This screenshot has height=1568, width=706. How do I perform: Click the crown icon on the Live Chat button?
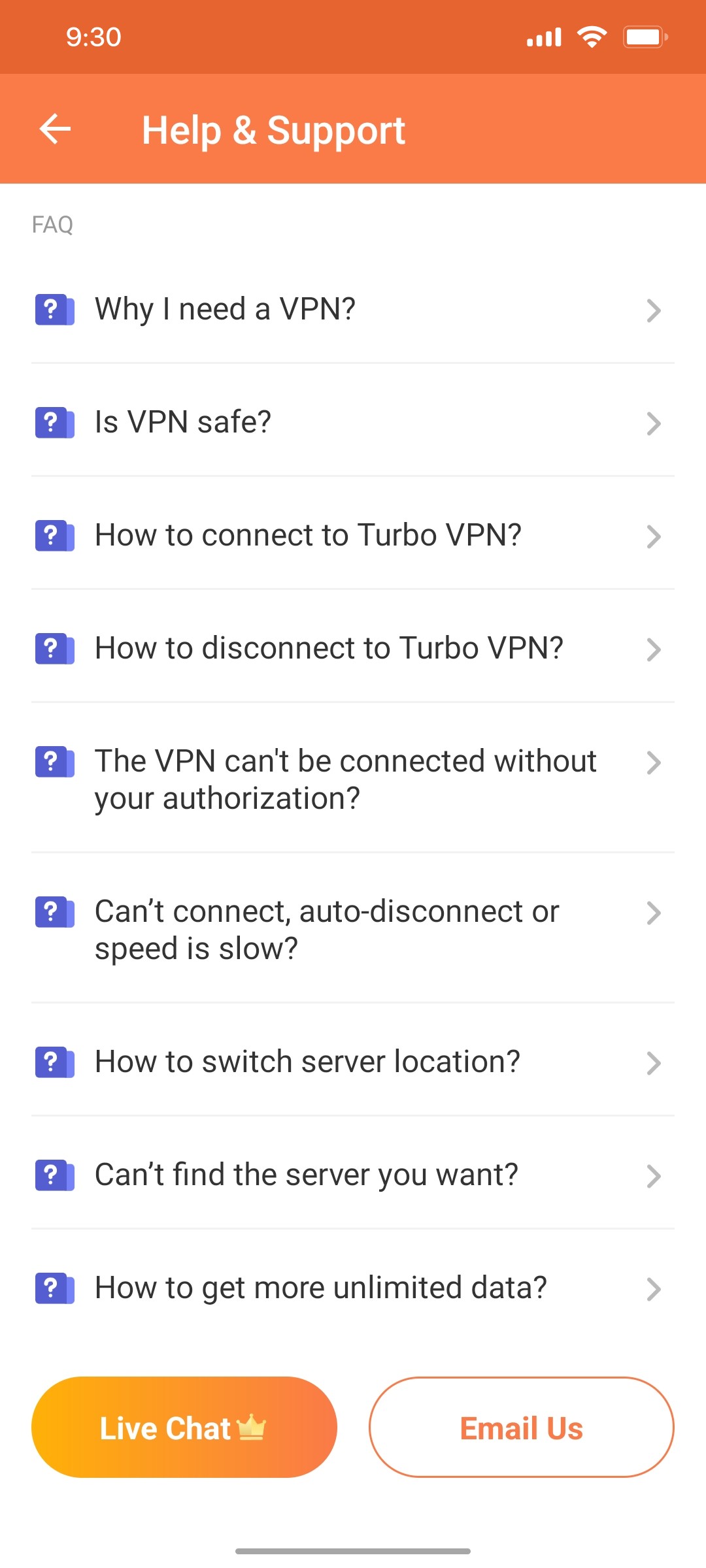tap(250, 1428)
